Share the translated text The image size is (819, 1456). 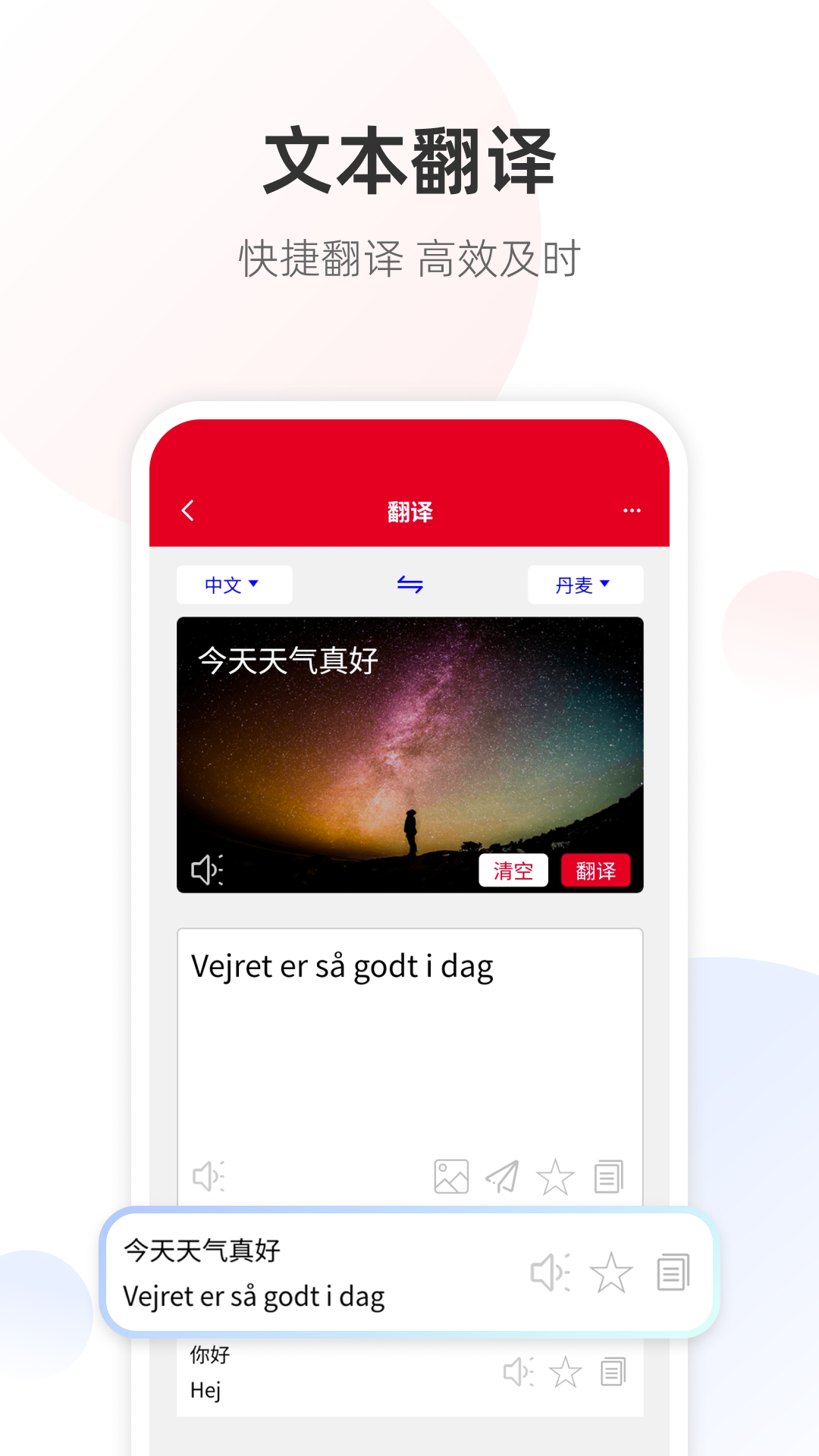503,1178
